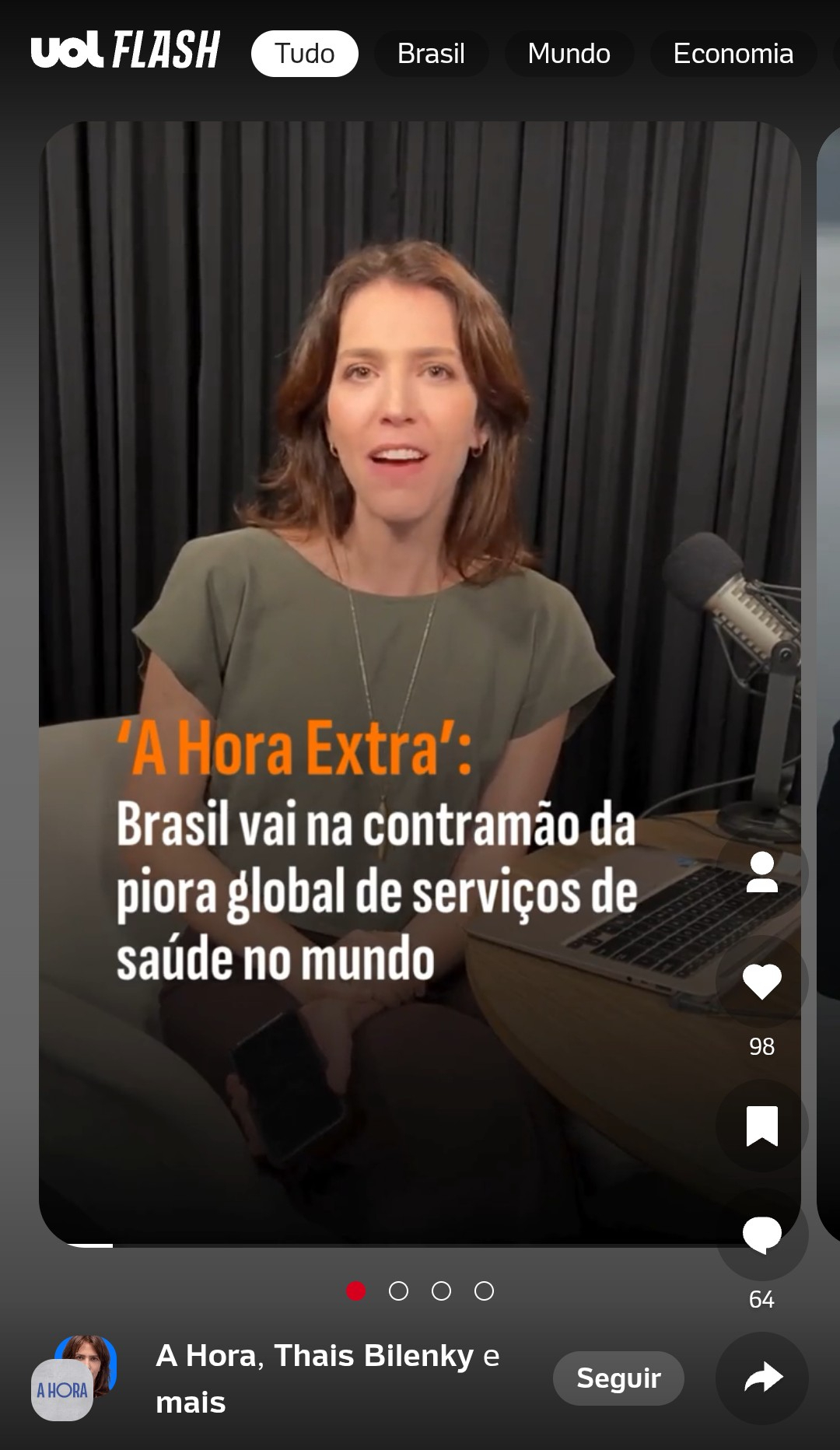Switch to the Tudo tab
The height and width of the screenshot is (1450, 840).
pyautogui.click(x=304, y=54)
